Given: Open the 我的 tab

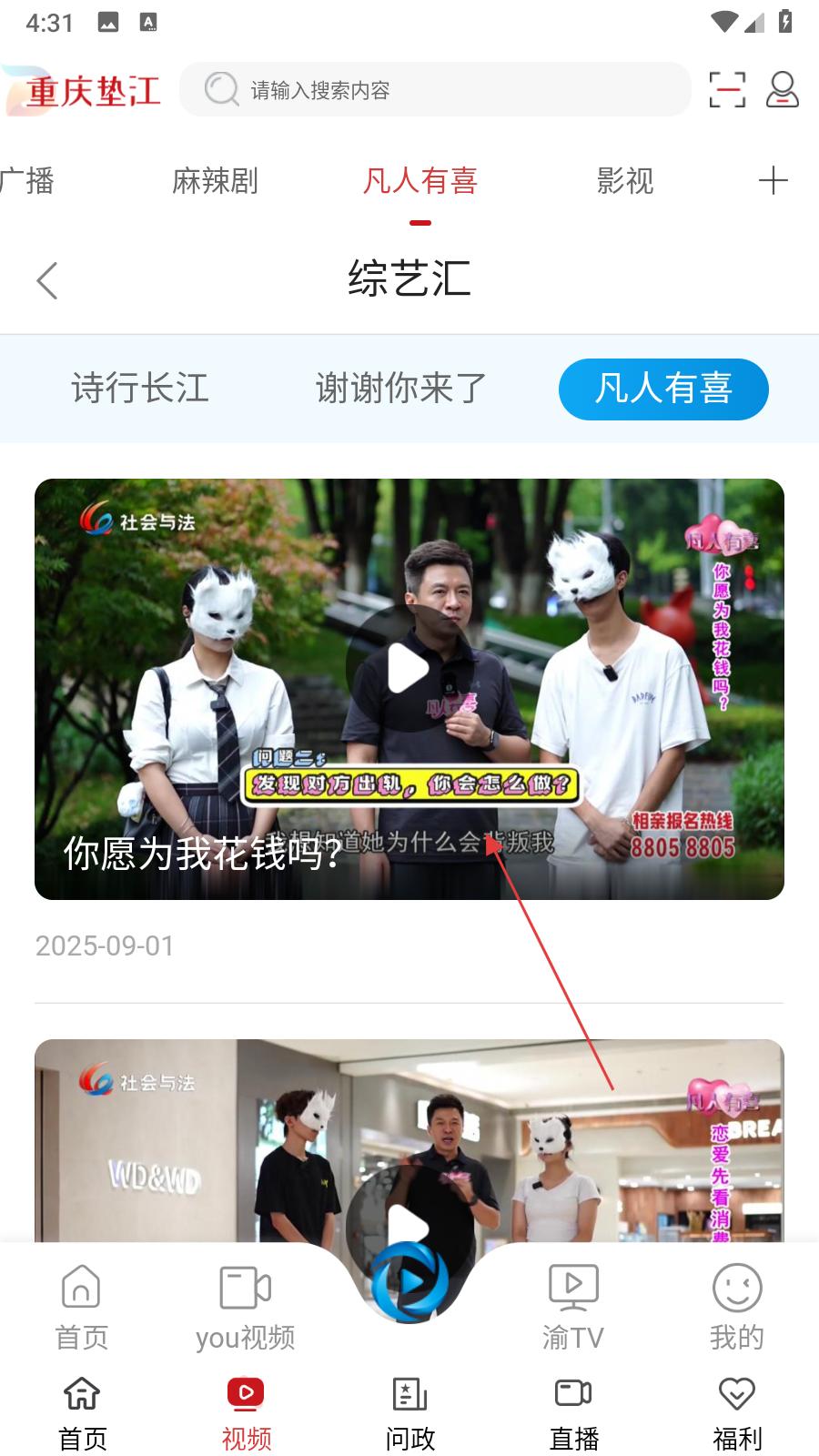Looking at the screenshot, I should pyautogui.click(x=736, y=1306).
